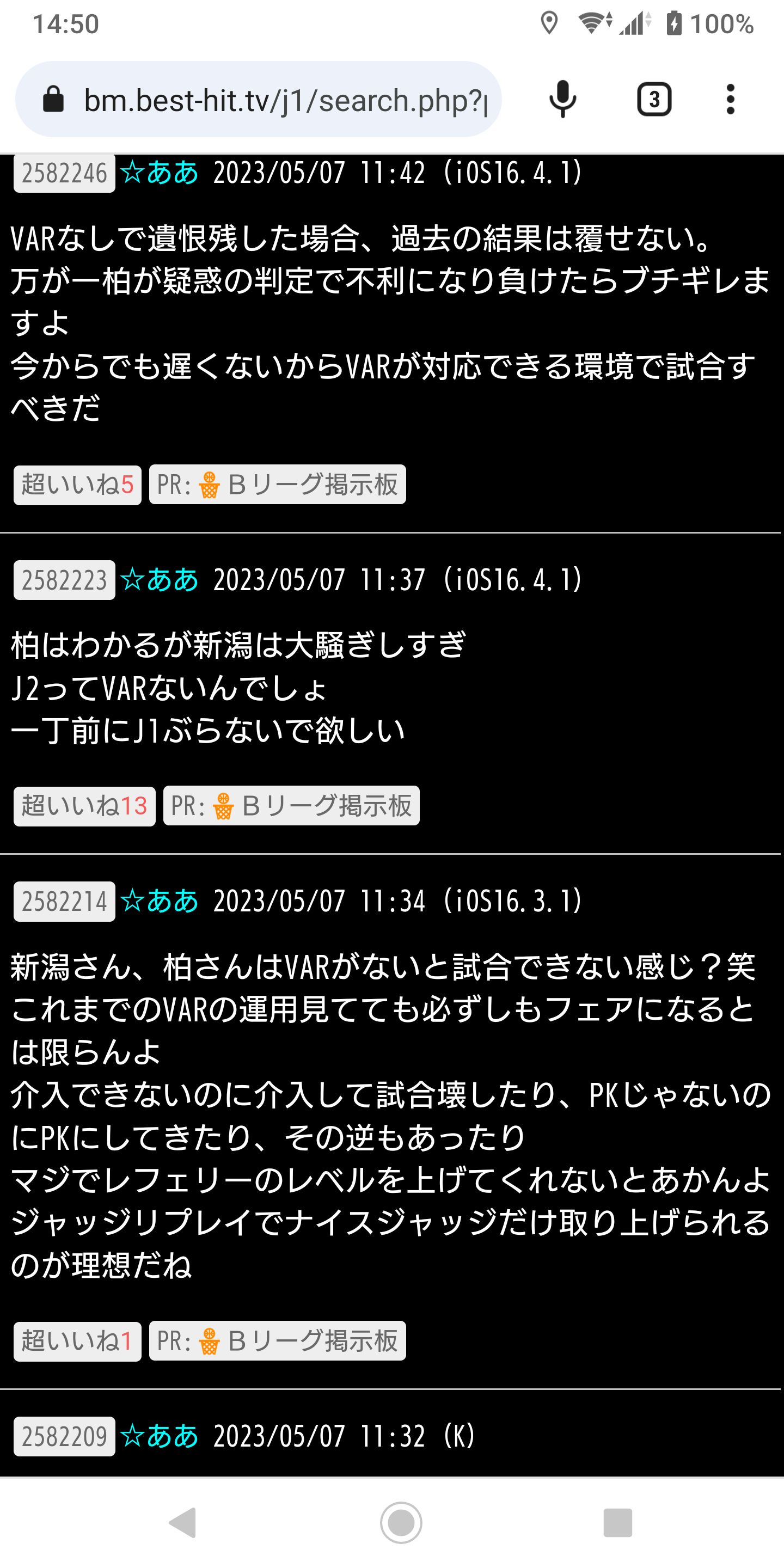Tap post number 2582214
Screen dimensions: 784x1568
[65, 902]
